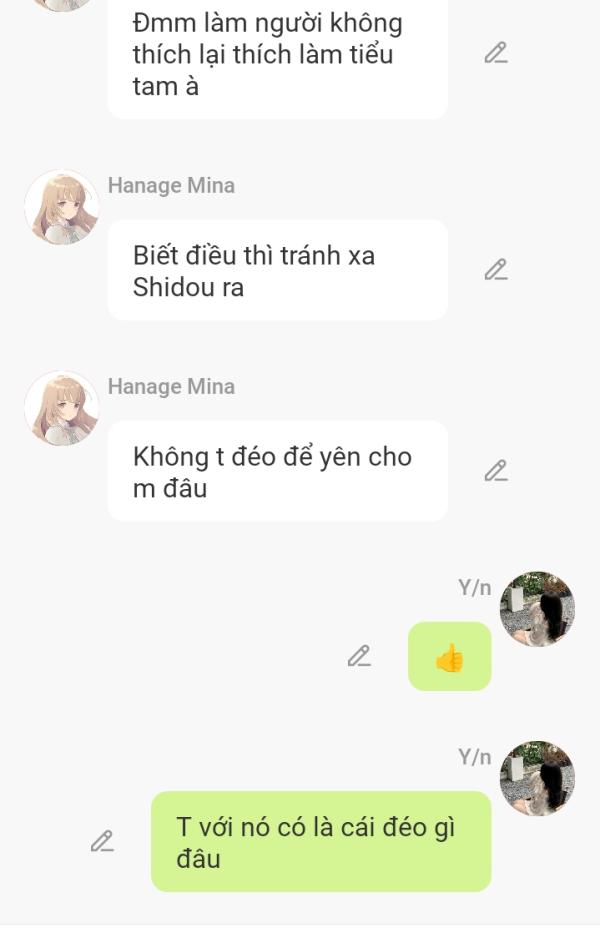This screenshot has height=933, width=600.
Task: Edit the message "T với nó có là"
Action: click(102, 841)
